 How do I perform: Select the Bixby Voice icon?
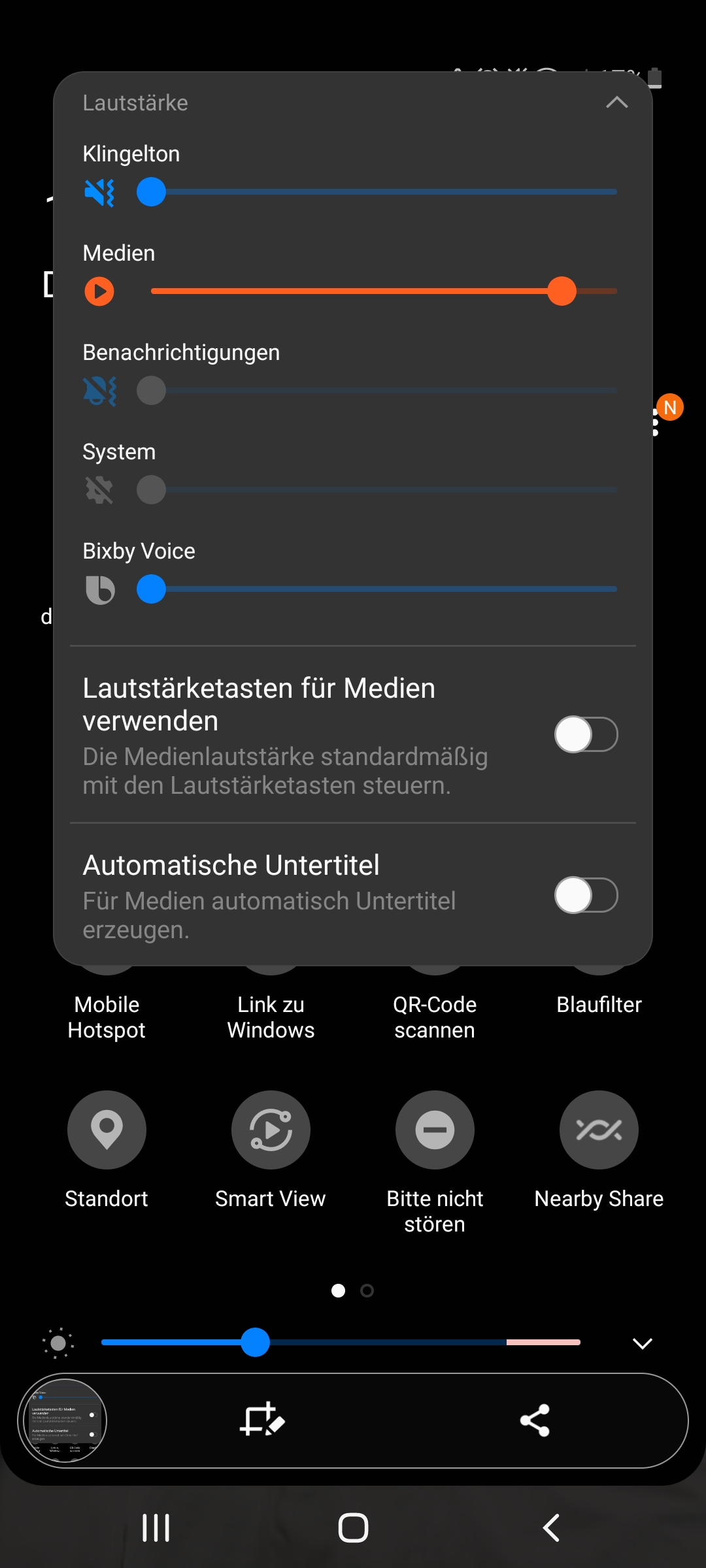pos(99,589)
